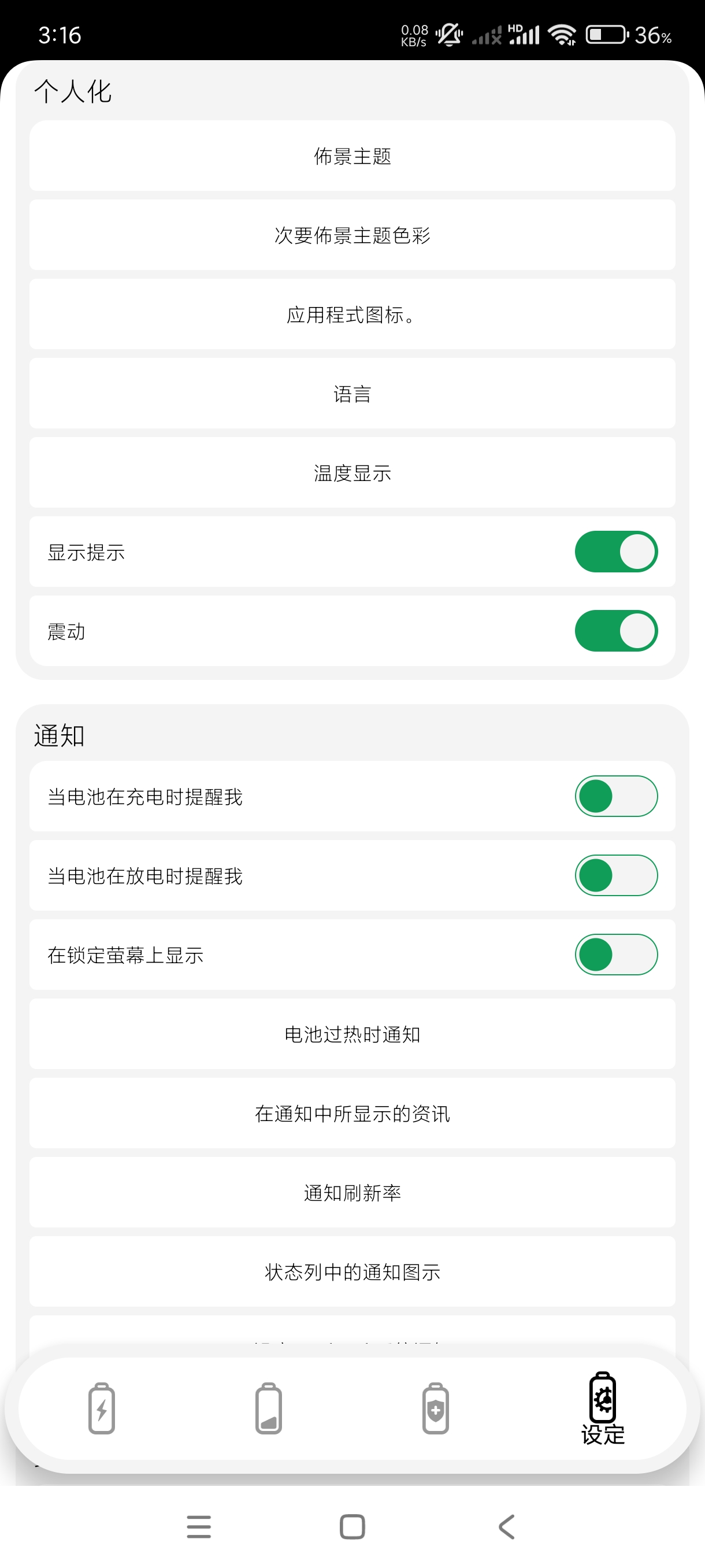Toggle 当电池在放电时提醒我 switch

coord(615,875)
